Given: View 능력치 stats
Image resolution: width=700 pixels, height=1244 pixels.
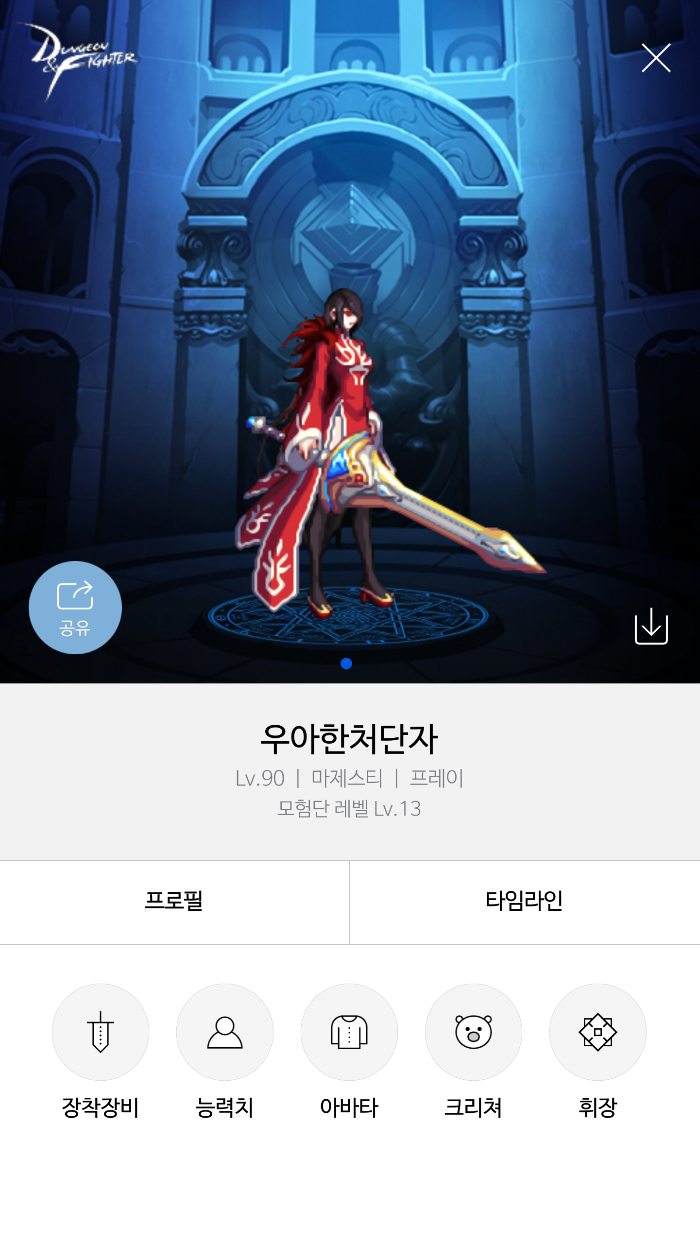Looking at the screenshot, I should (225, 1032).
